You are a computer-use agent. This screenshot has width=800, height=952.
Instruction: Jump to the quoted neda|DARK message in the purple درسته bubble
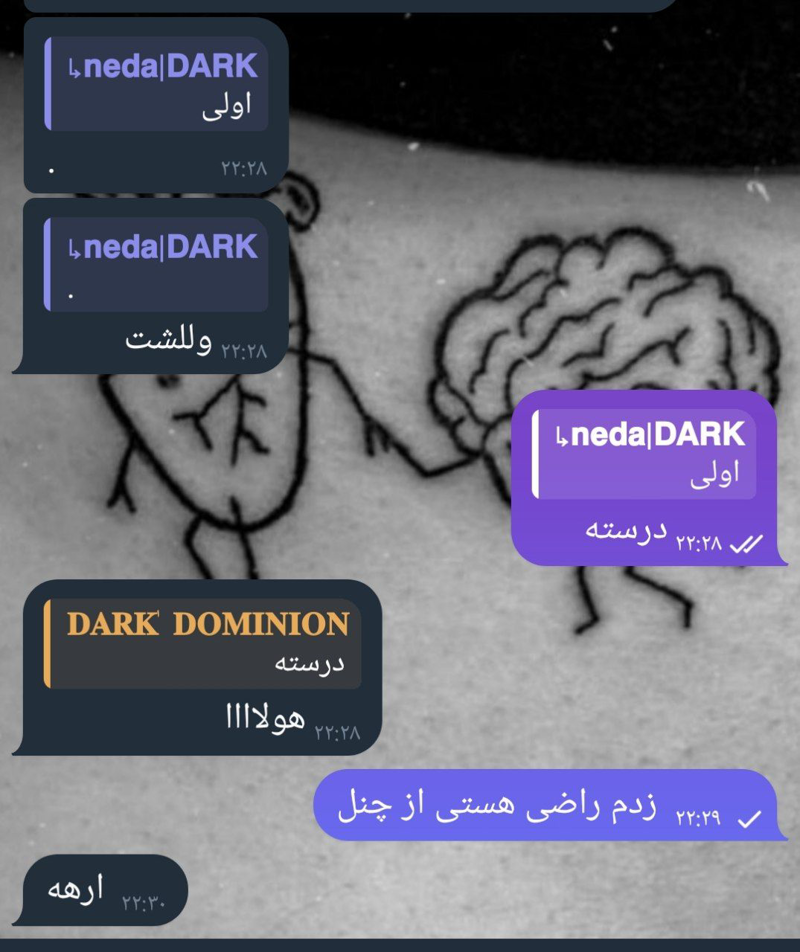[x=645, y=454]
